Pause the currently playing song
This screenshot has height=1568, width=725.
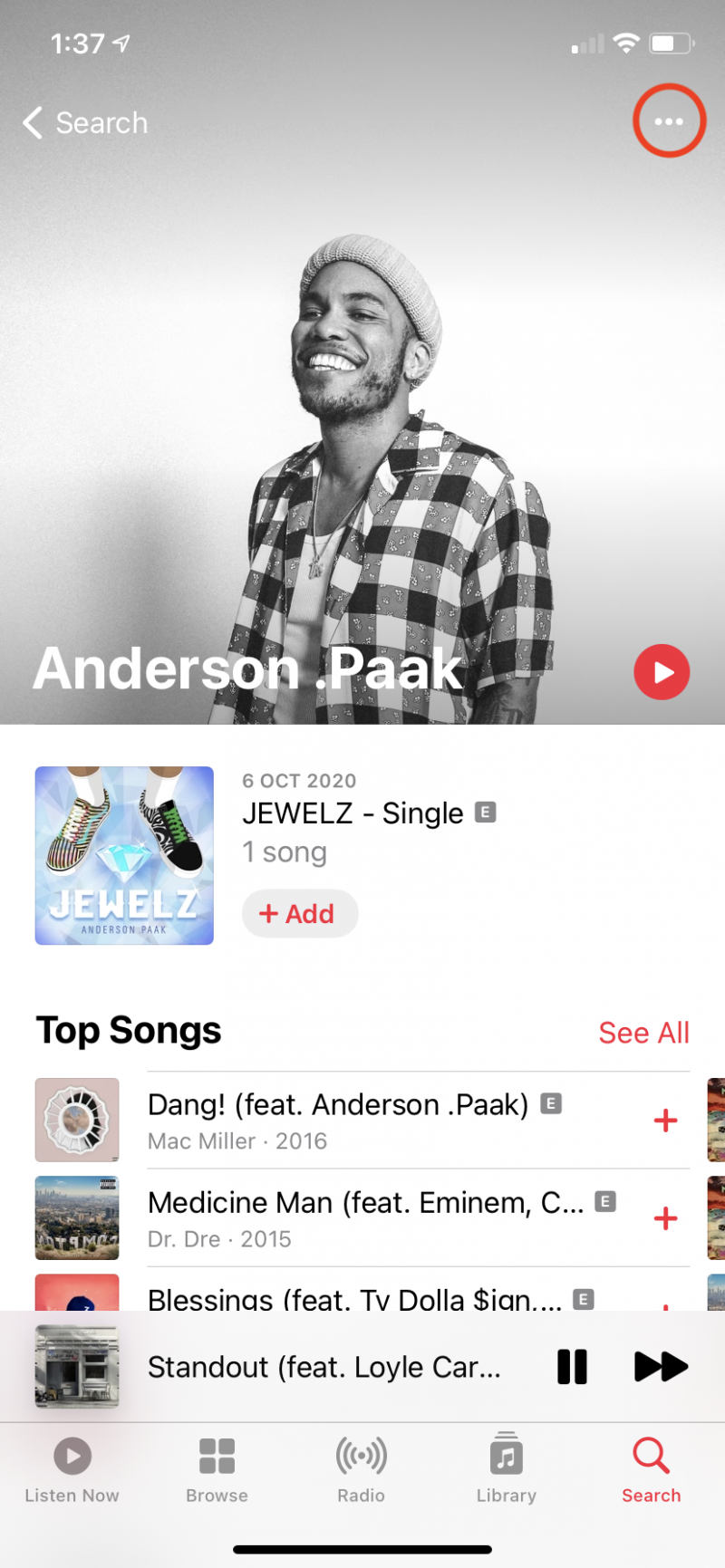click(572, 1367)
